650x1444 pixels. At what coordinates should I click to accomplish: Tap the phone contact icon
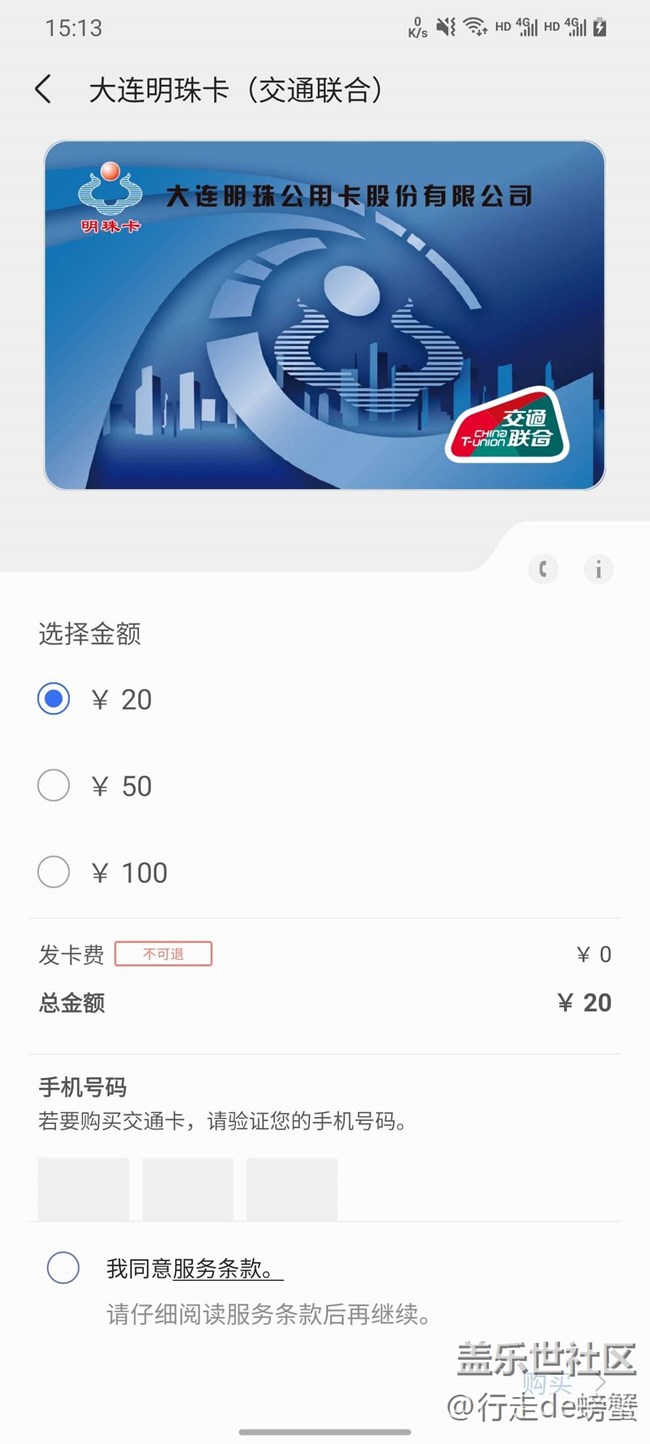tap(543, 570)
